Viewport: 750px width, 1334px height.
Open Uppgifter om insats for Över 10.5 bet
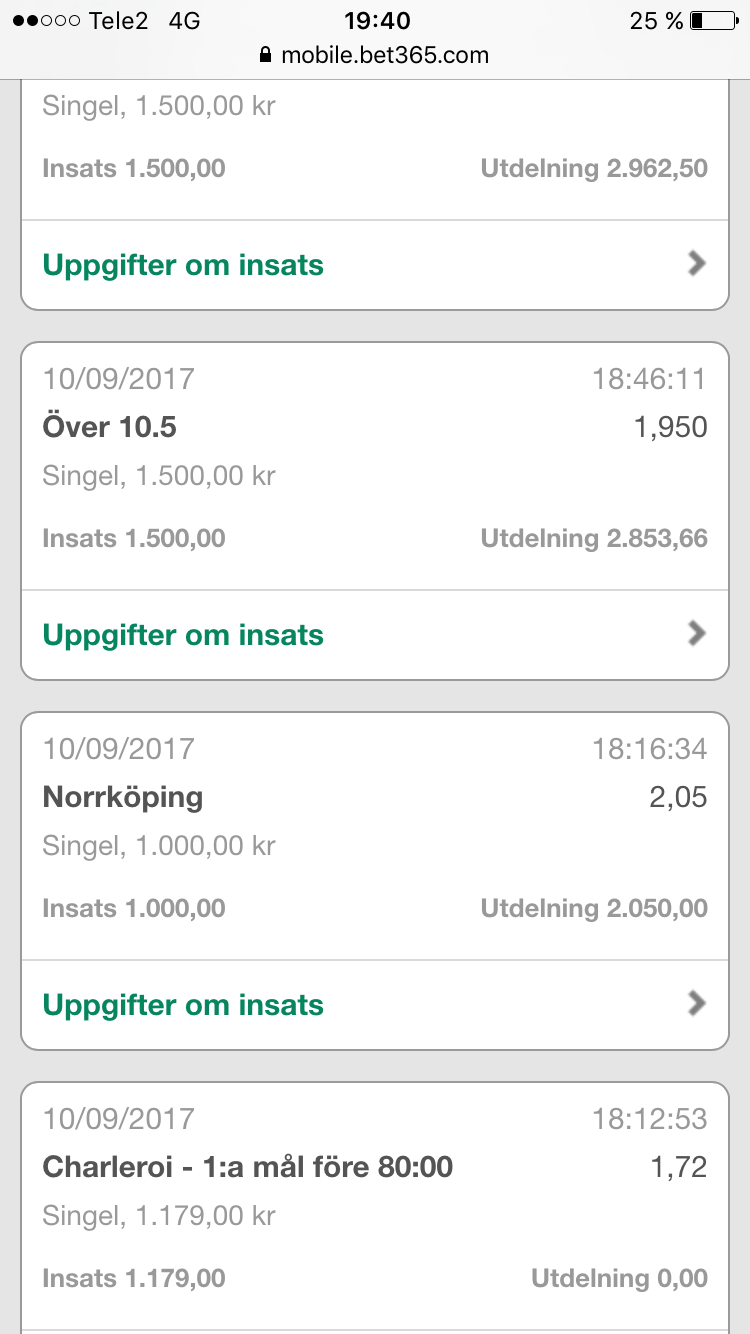375,635
